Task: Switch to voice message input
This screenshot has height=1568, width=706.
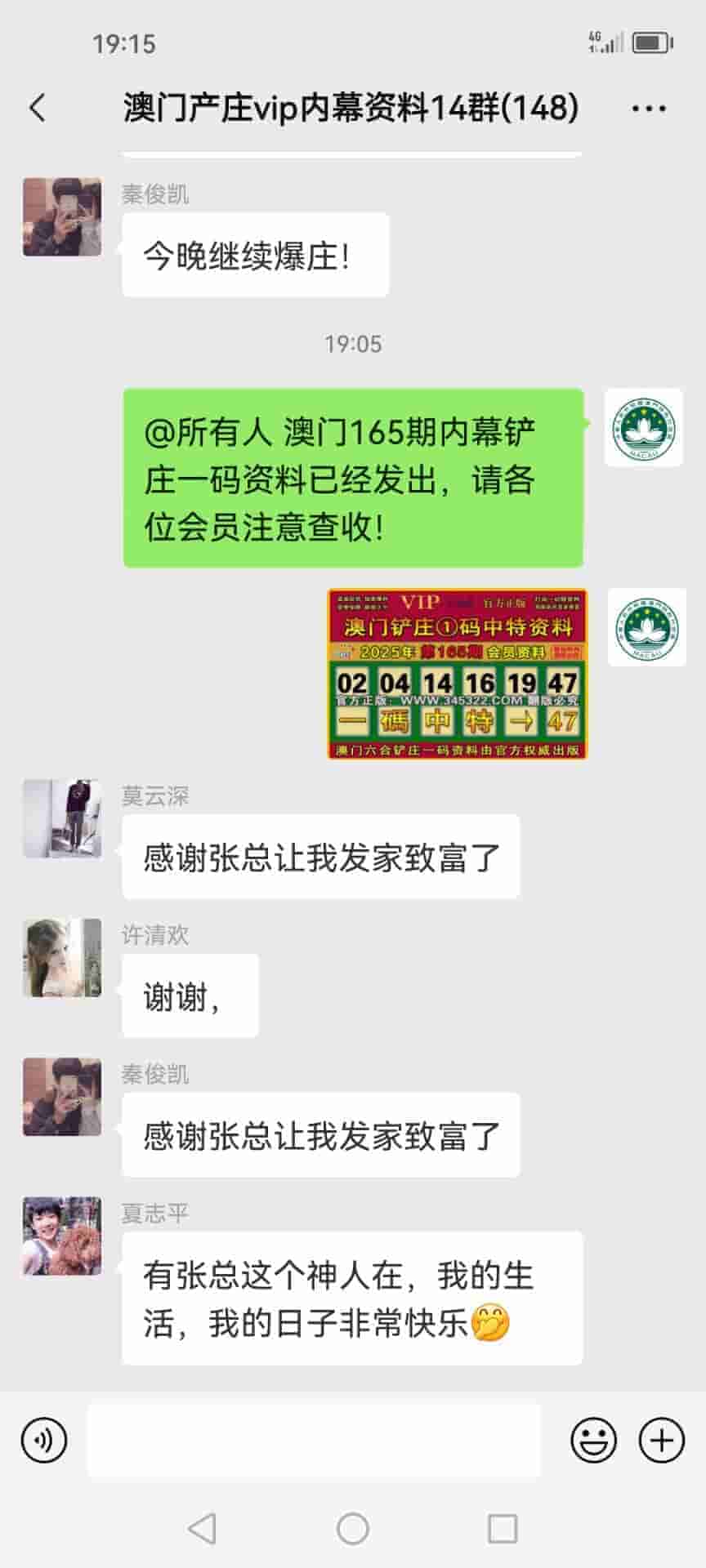Action: [44, 1440]
